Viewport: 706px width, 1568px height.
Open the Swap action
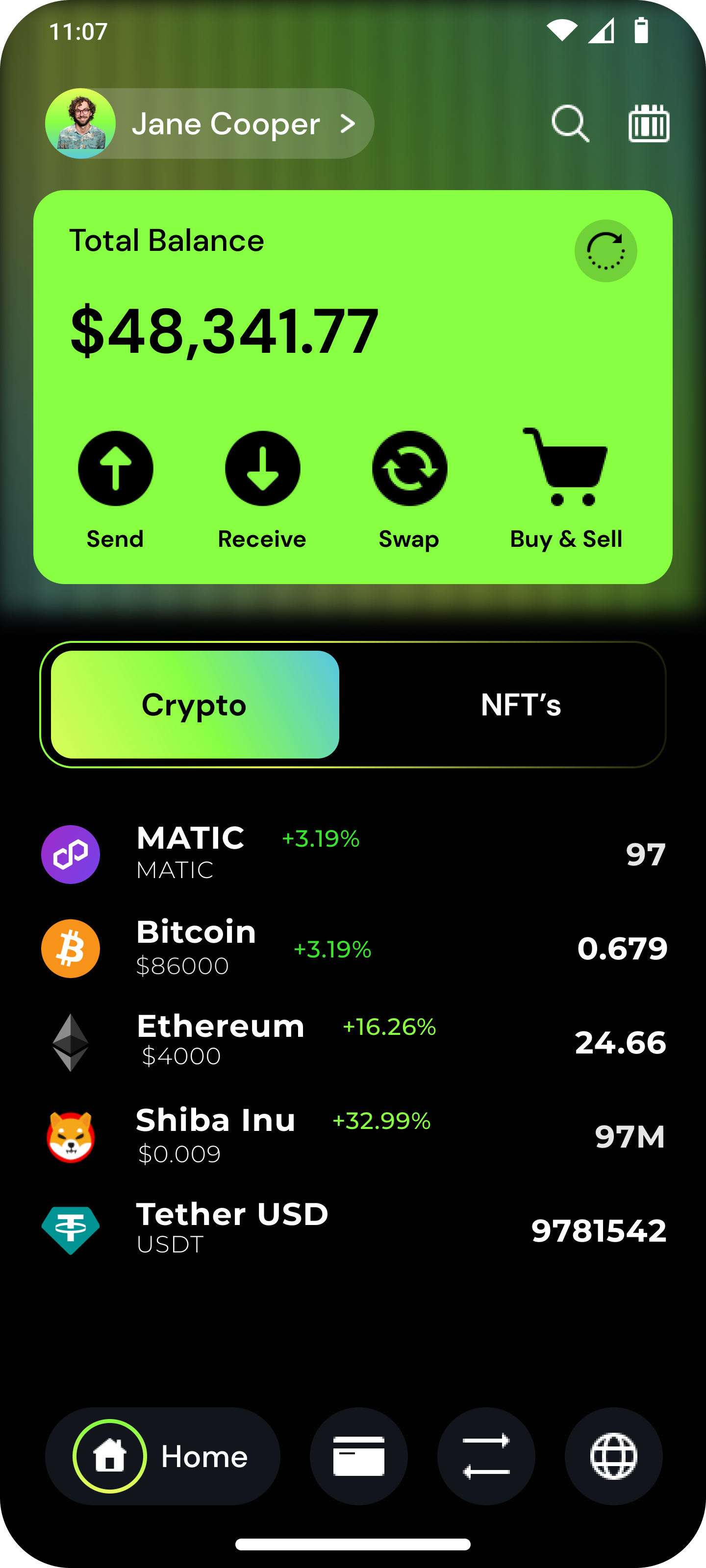pyautogui.click(x=409, y=468)
